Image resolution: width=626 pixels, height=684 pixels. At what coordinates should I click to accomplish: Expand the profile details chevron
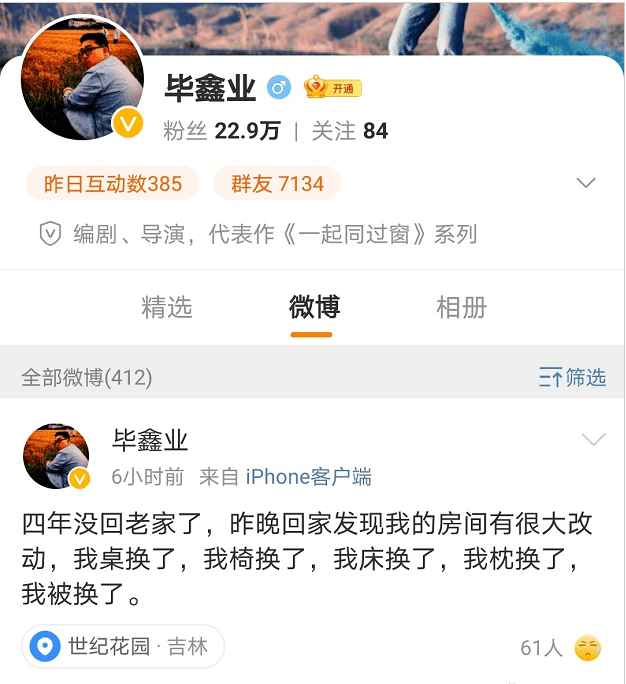(586, 183)
